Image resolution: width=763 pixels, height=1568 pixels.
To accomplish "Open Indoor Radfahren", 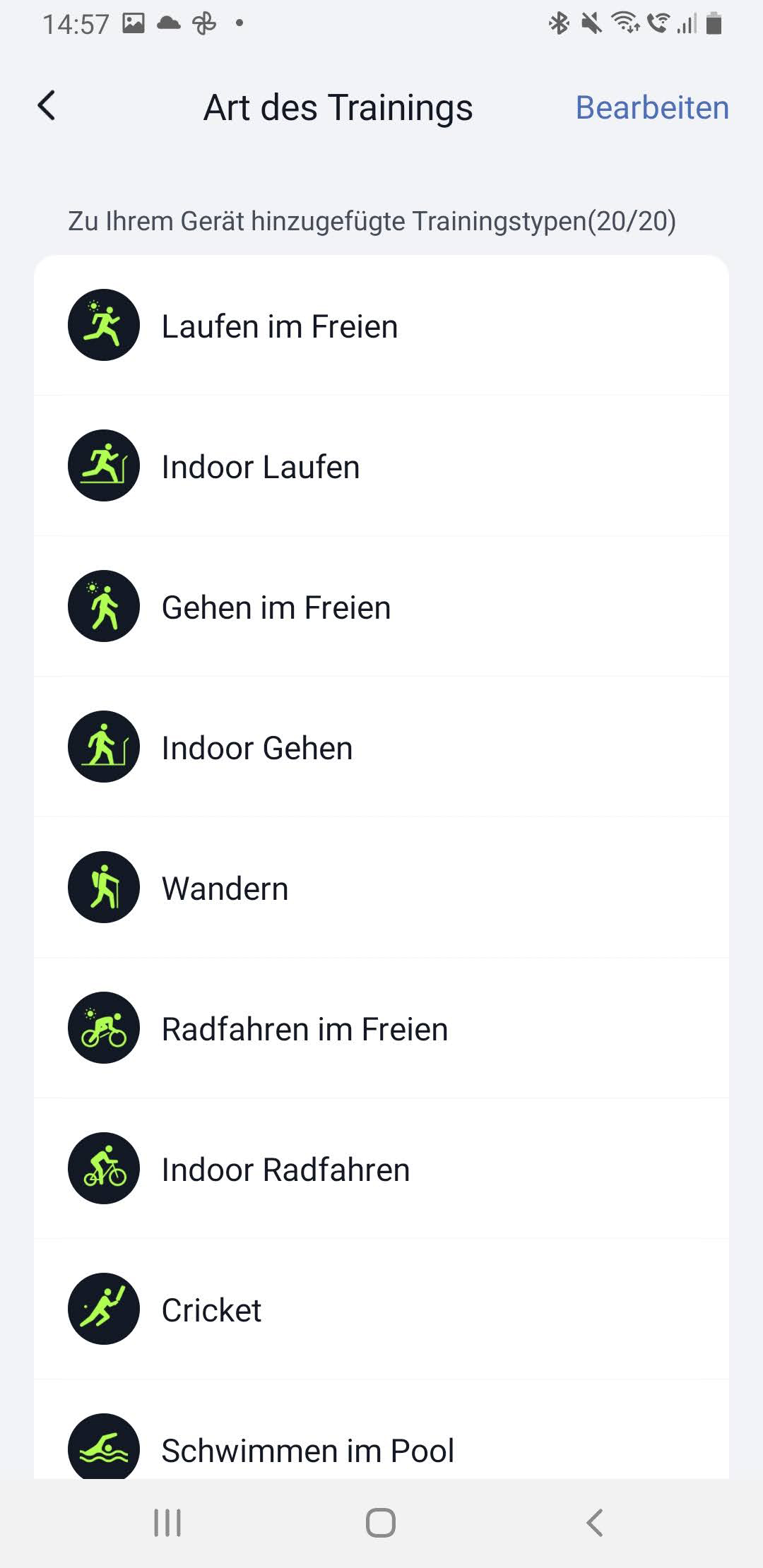I will pyautogui.click(x=381, y=1169).
